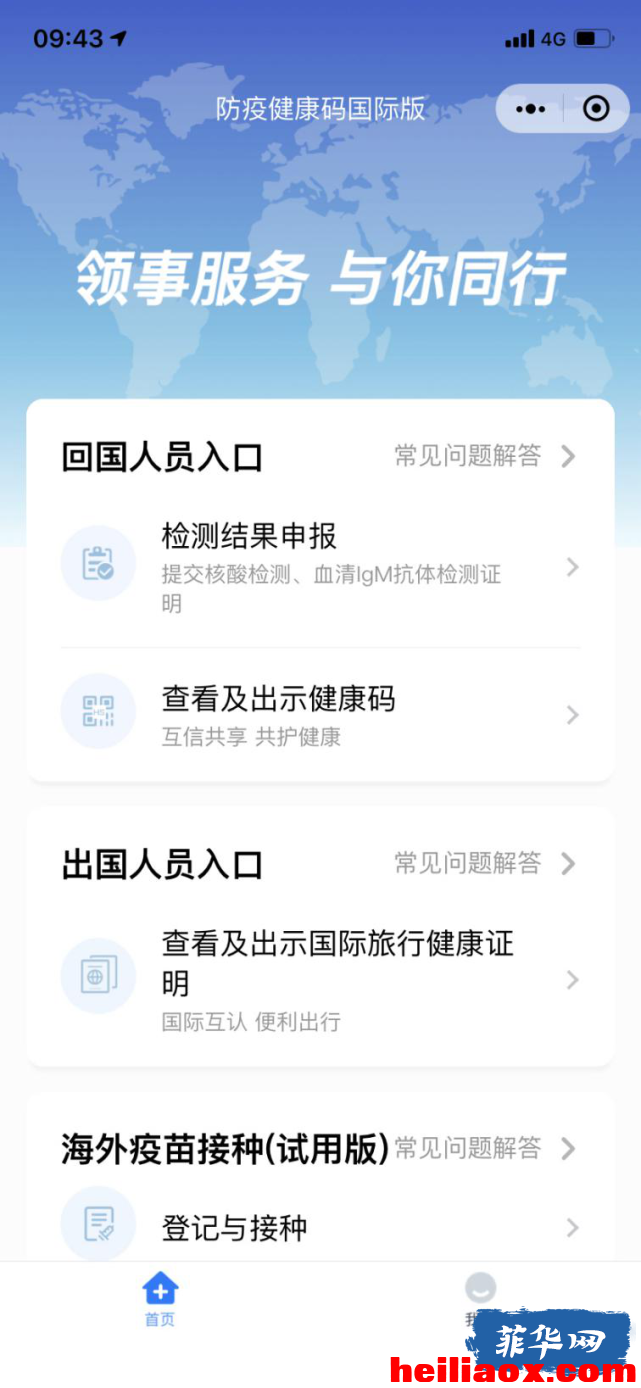The width and height of the screenshot is (641, 1388).
Task: Open the mini program three-dot menu
Action: pos(530,108)
